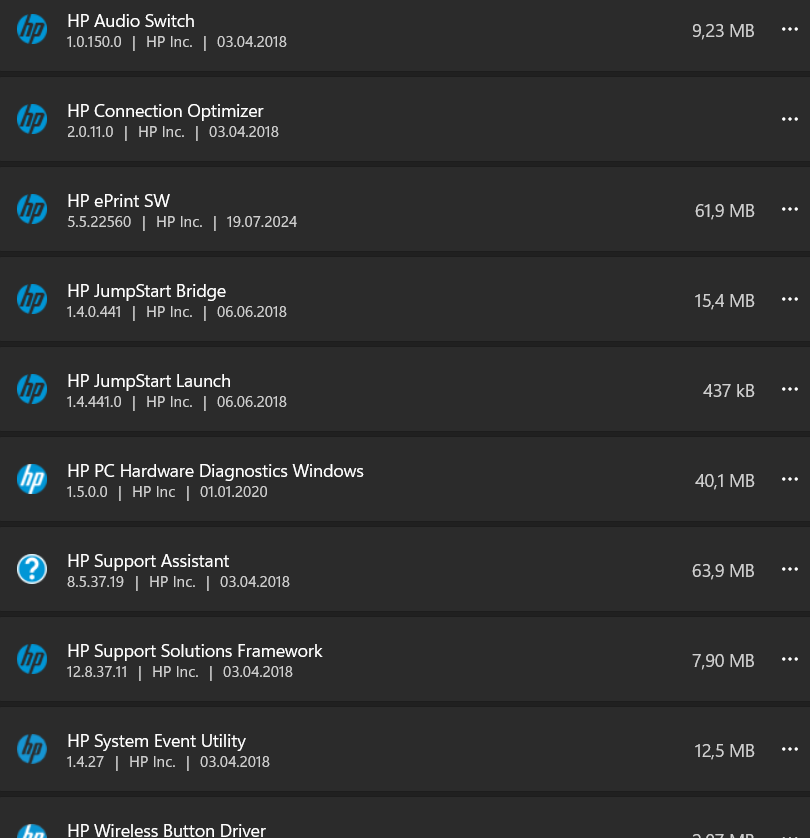Screen dimensions: 810x838
Task: Click the HP Support Solutions Framework logo
Action: click(32, 659)
